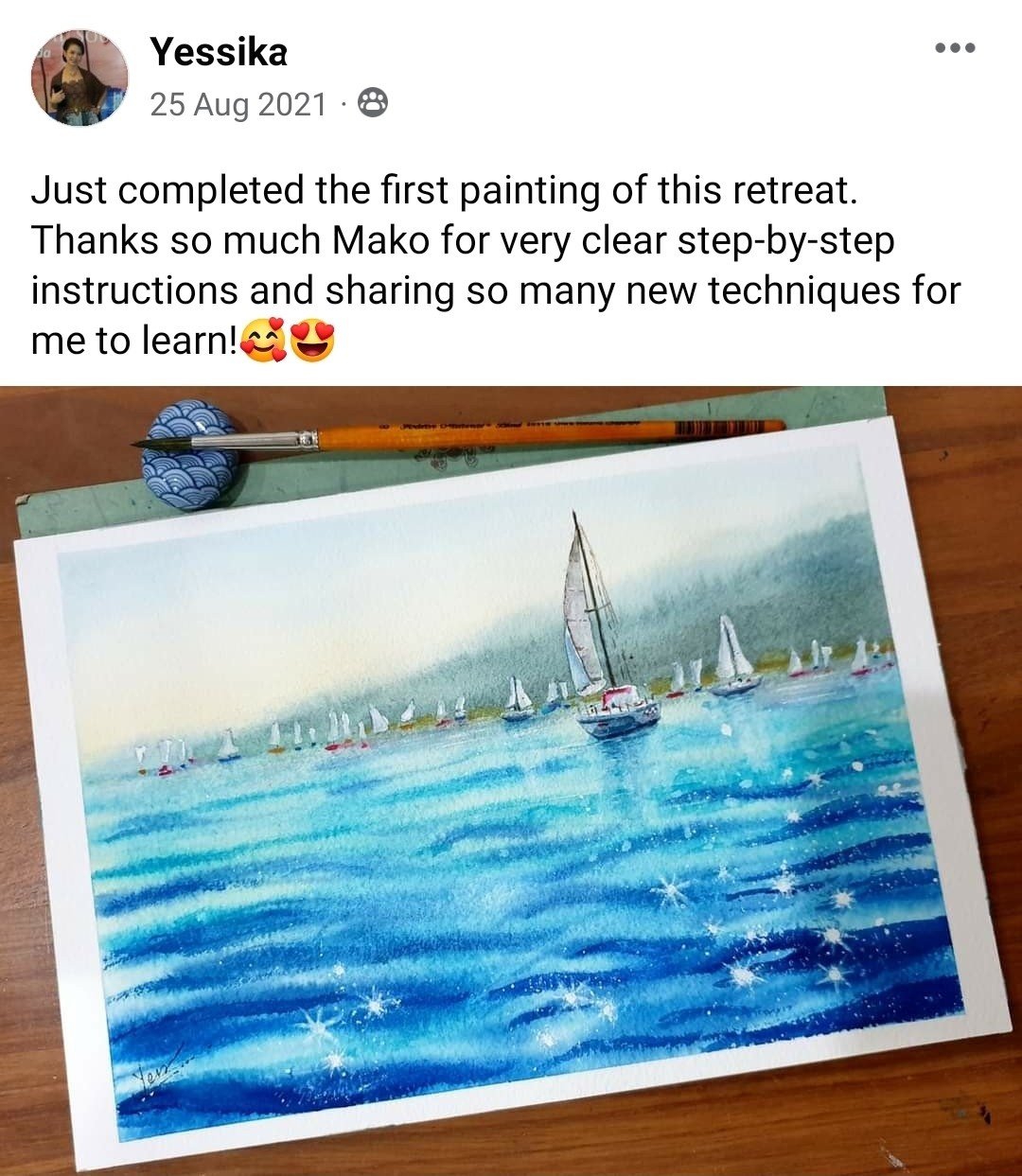The height and width of the screenshot is (1176, 1022).
Task: Open Yessika's profile picture
Action: click(79, 78)
